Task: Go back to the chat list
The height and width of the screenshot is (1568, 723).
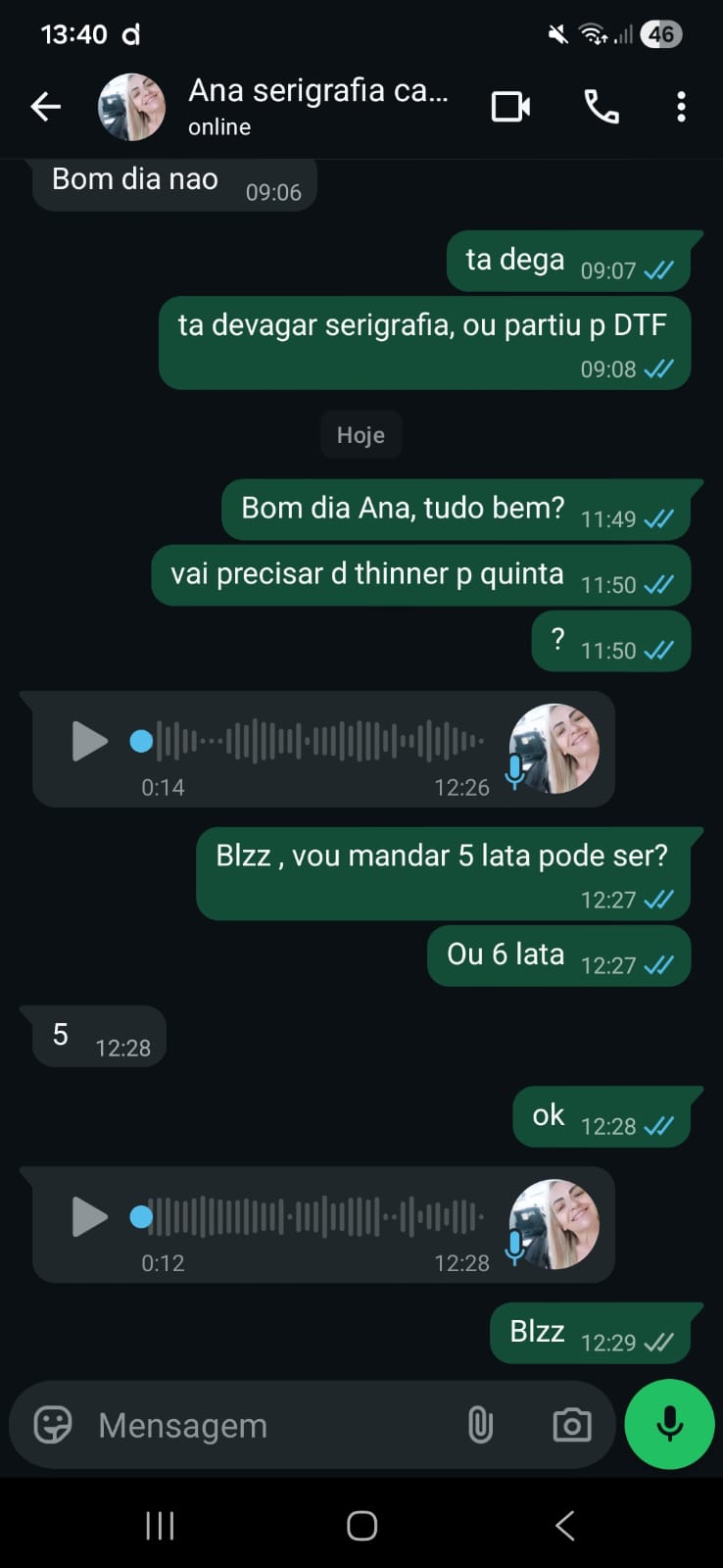Action: click(x=46, y=106)
